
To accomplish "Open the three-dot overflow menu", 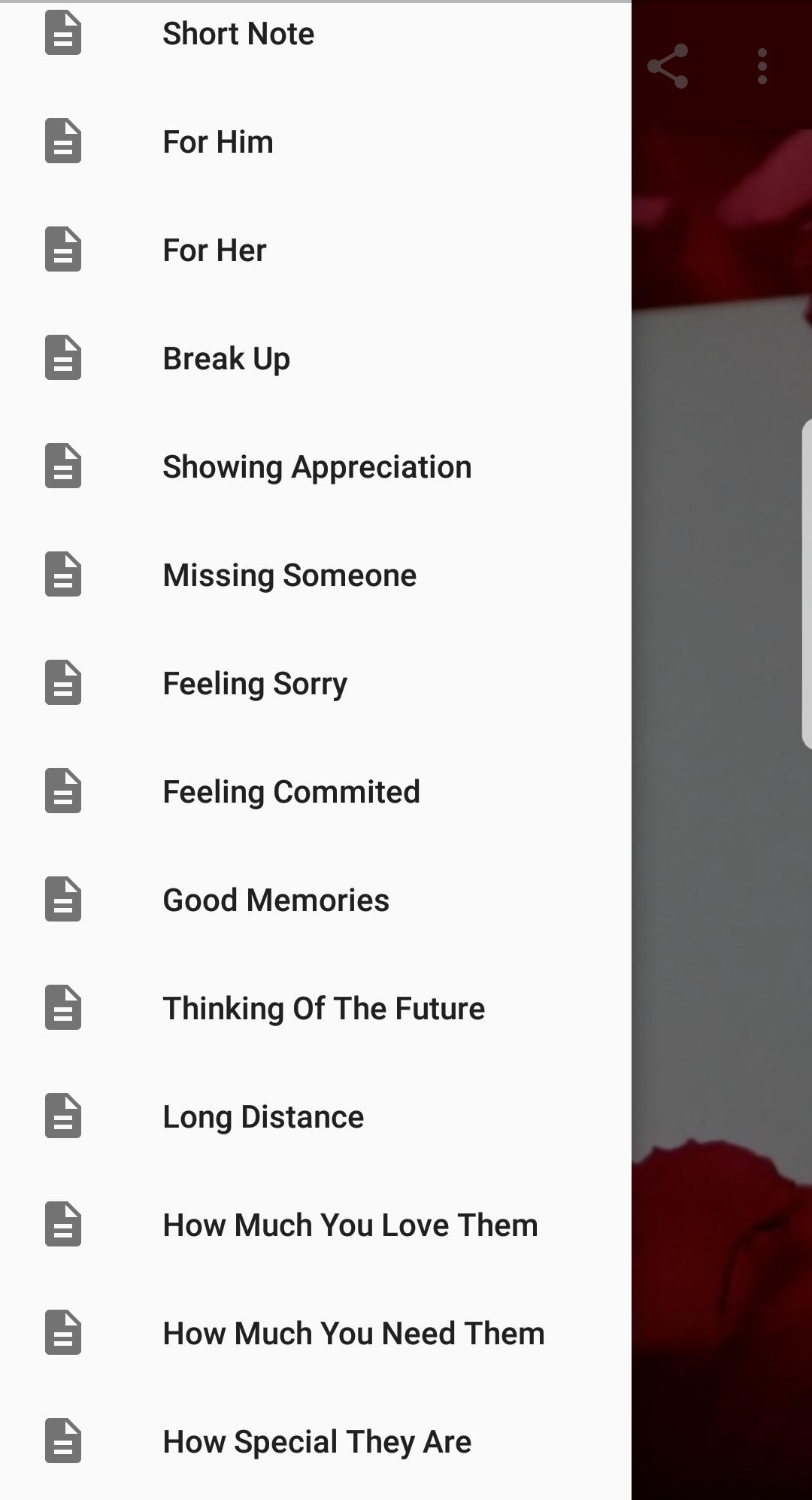I will (762, 66).
